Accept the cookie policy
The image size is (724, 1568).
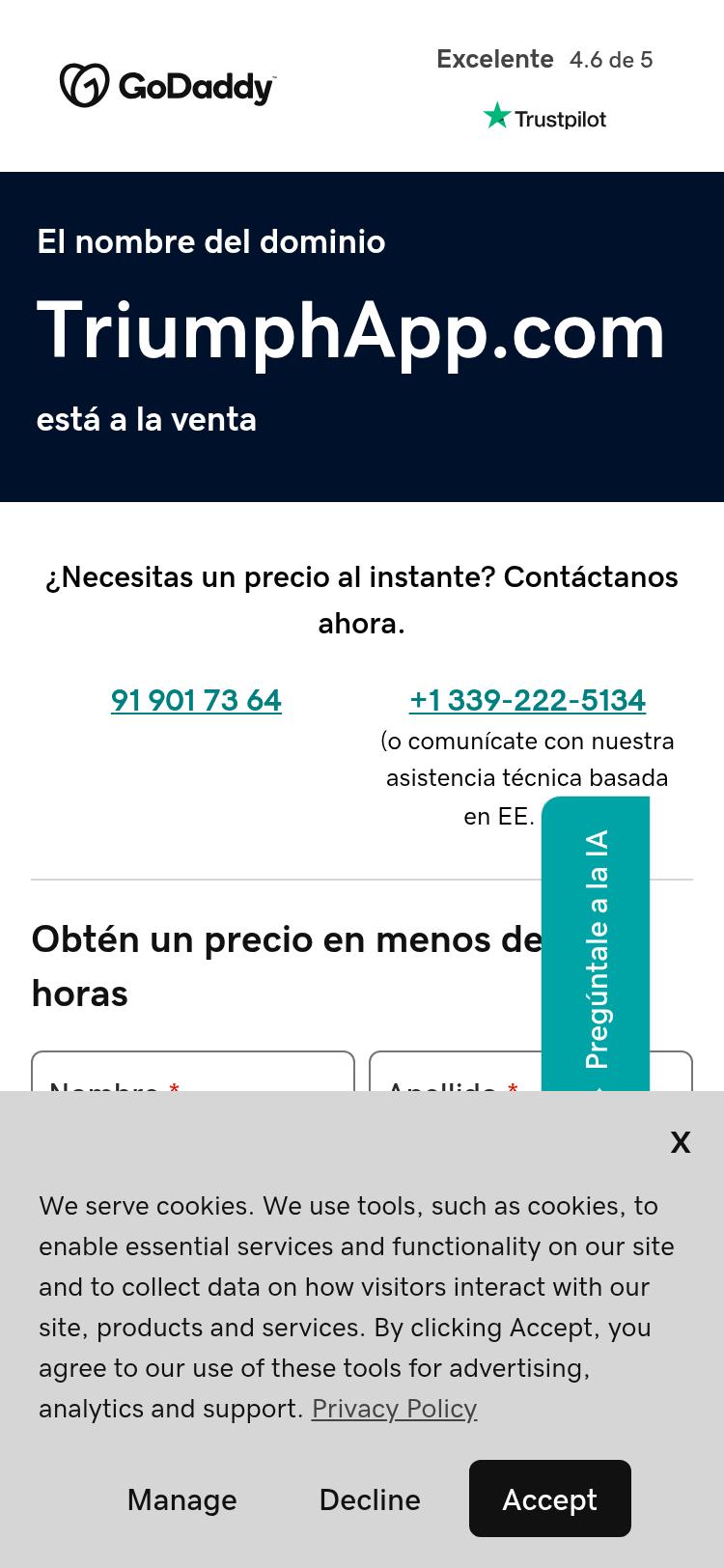point(549,1498)
